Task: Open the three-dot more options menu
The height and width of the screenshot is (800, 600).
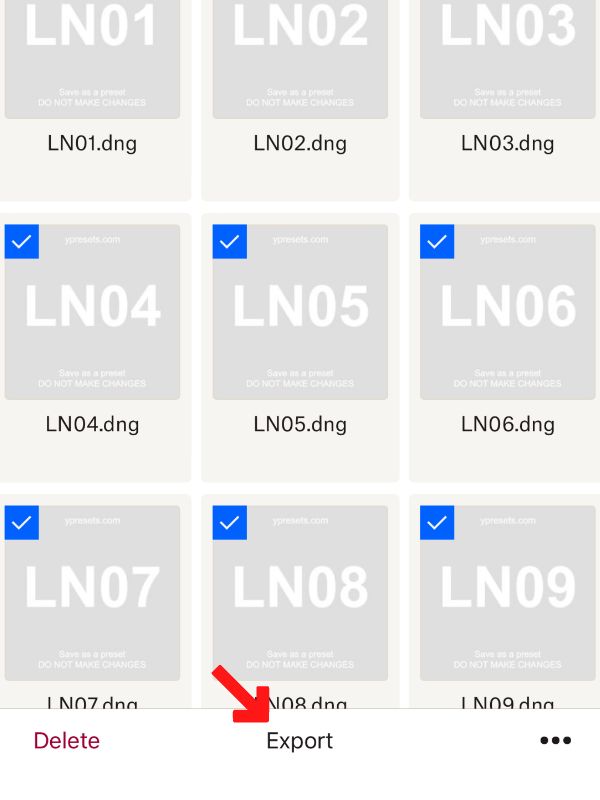Action: (555, 741)
